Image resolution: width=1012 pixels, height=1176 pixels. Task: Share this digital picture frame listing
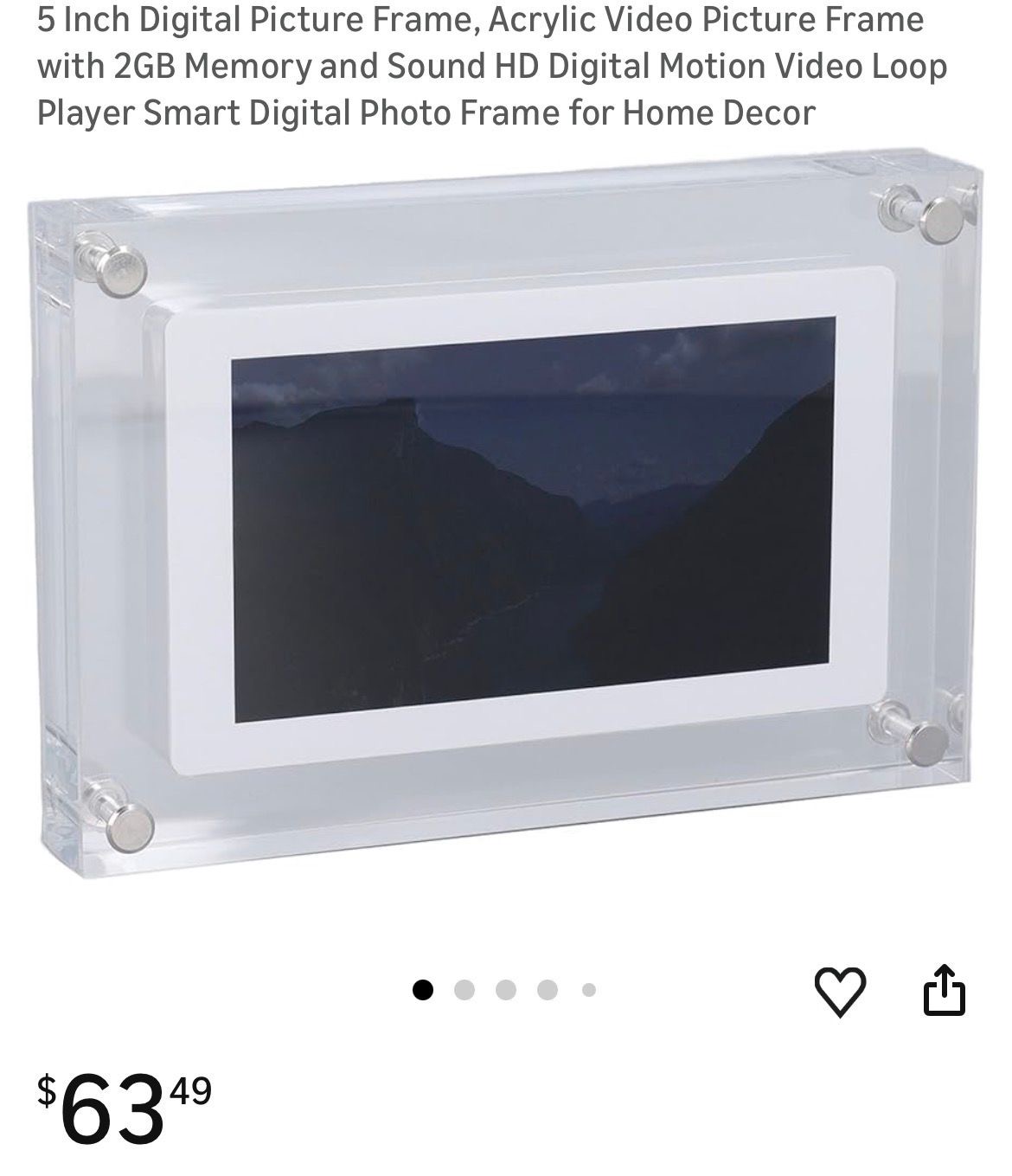944,990
